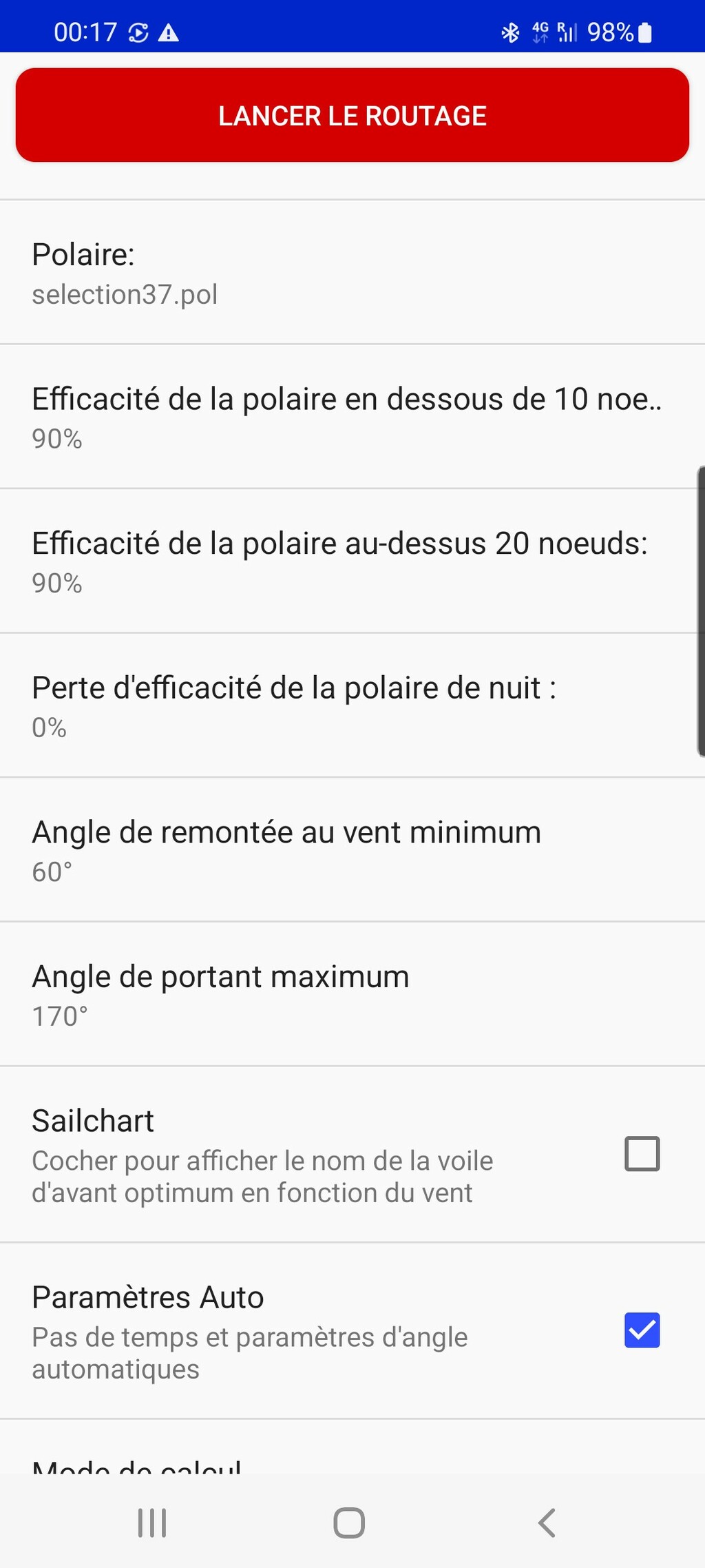Open Perte d'efficacité de la polaire de nuit
705x1568 pixels.
pos(352,705)
